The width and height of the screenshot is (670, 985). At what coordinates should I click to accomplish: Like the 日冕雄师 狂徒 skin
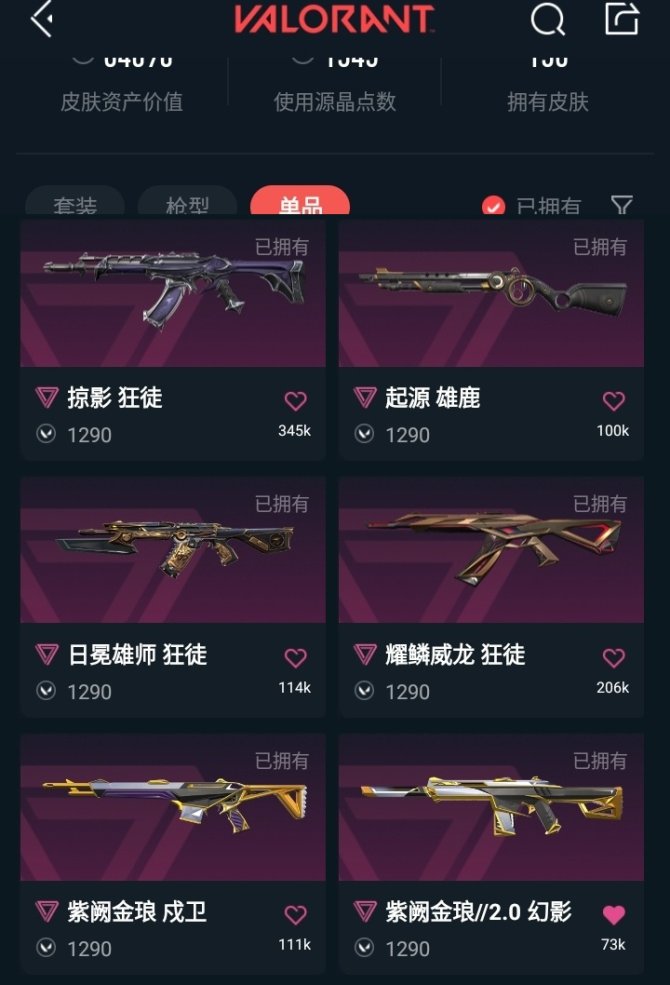tap(295, 658)
